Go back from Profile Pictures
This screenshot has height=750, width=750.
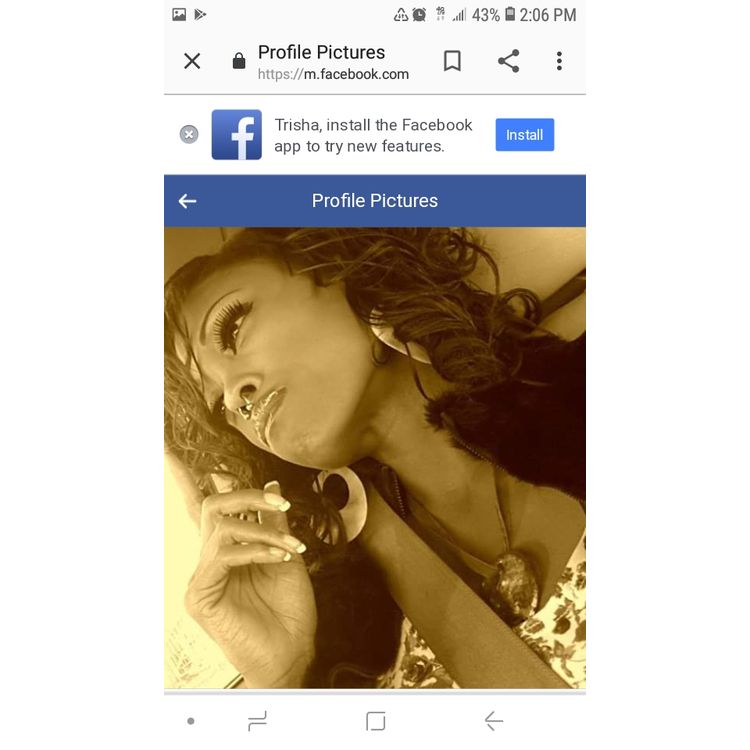(x=187, y=201)
